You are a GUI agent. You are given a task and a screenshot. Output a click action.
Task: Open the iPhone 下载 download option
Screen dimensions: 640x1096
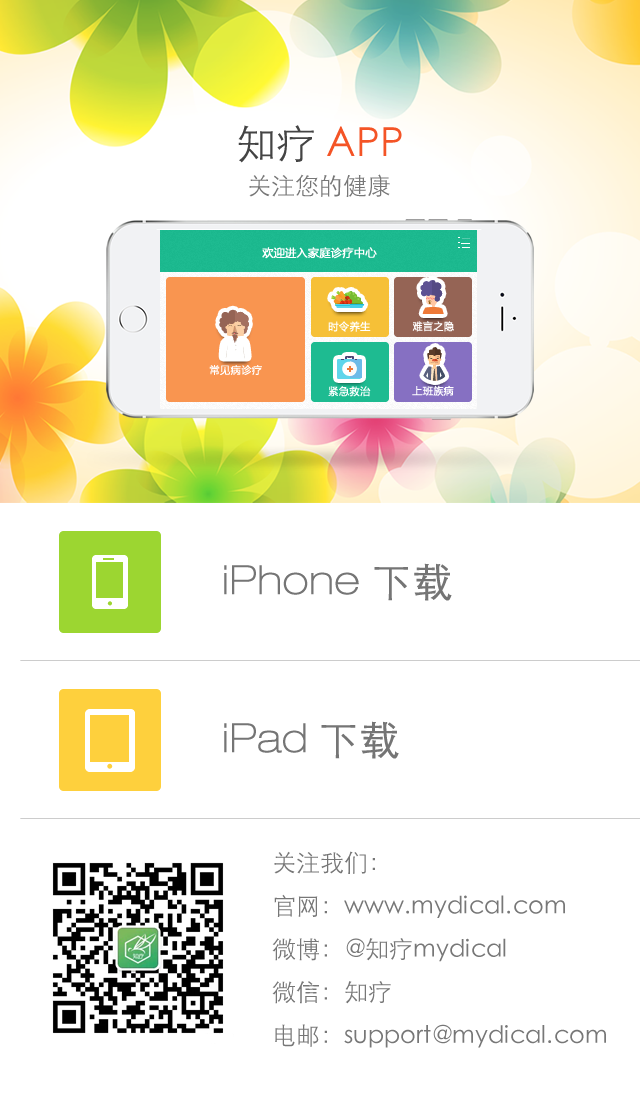coord(330,582)
